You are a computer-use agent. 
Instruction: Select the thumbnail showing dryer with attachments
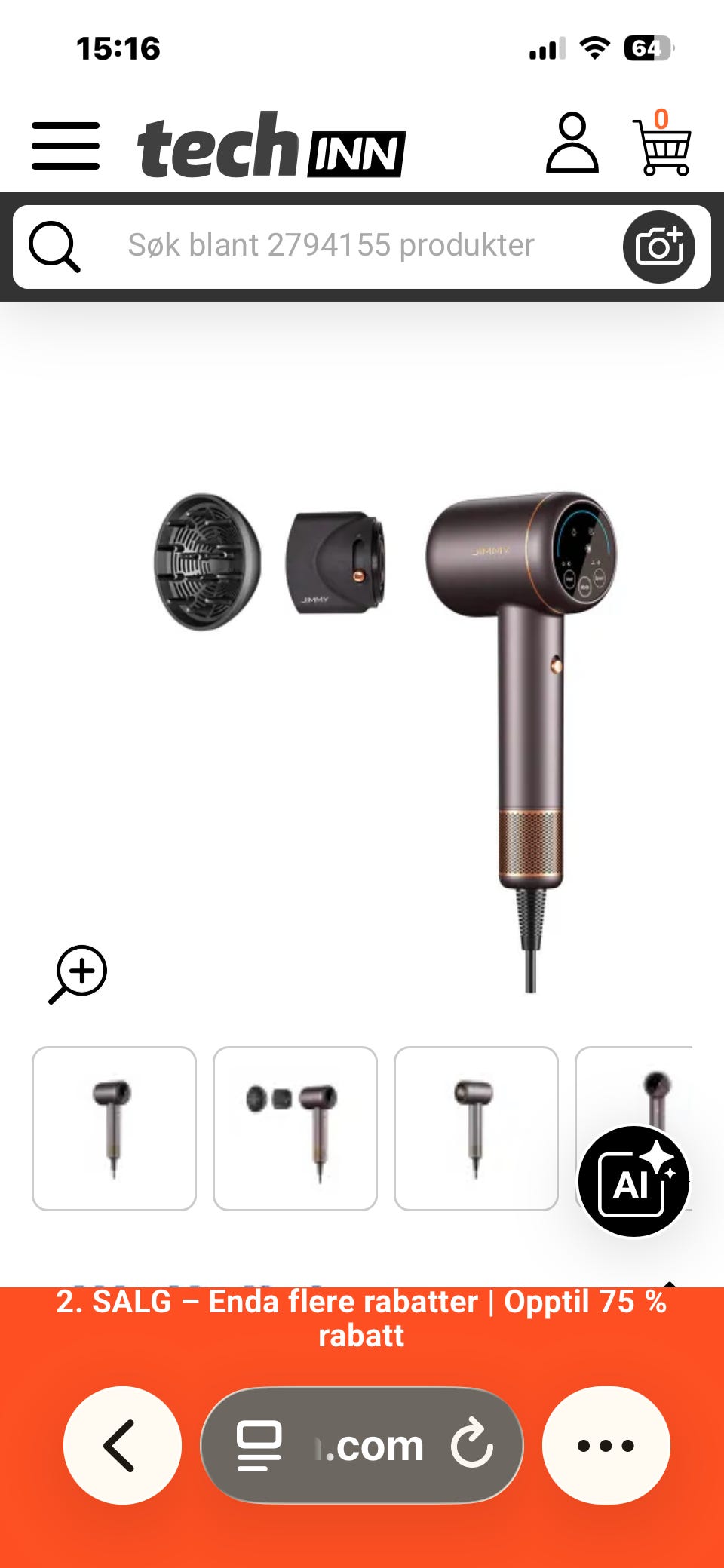pyautogui.click(x=295, y=1128)
